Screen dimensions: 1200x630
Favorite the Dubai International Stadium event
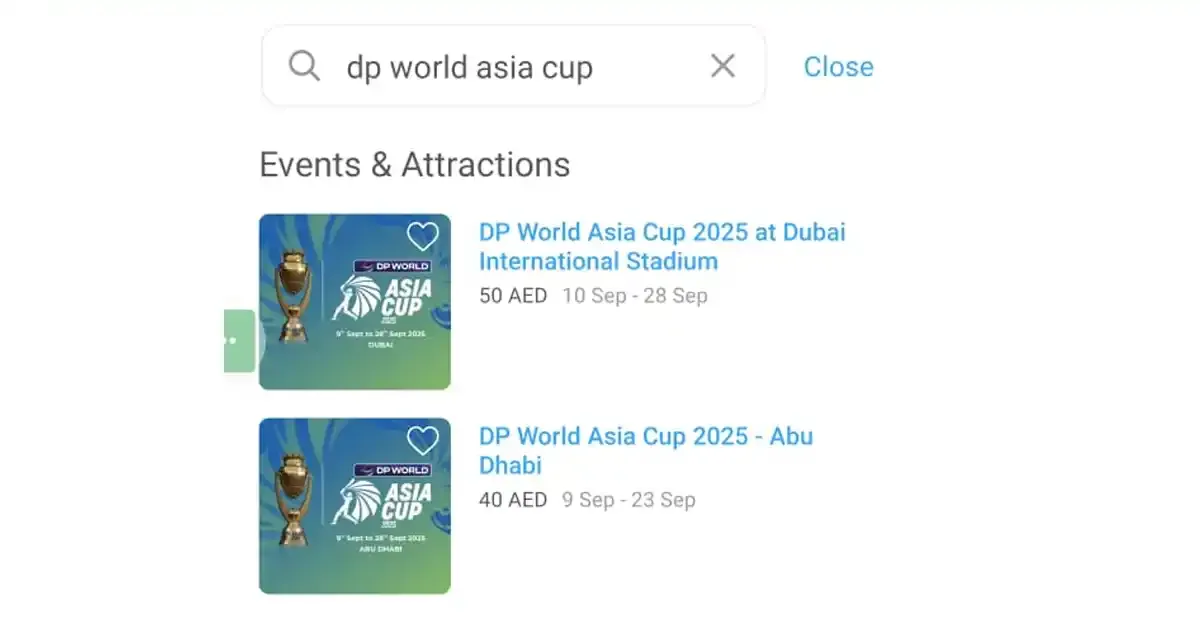(422, 237)
